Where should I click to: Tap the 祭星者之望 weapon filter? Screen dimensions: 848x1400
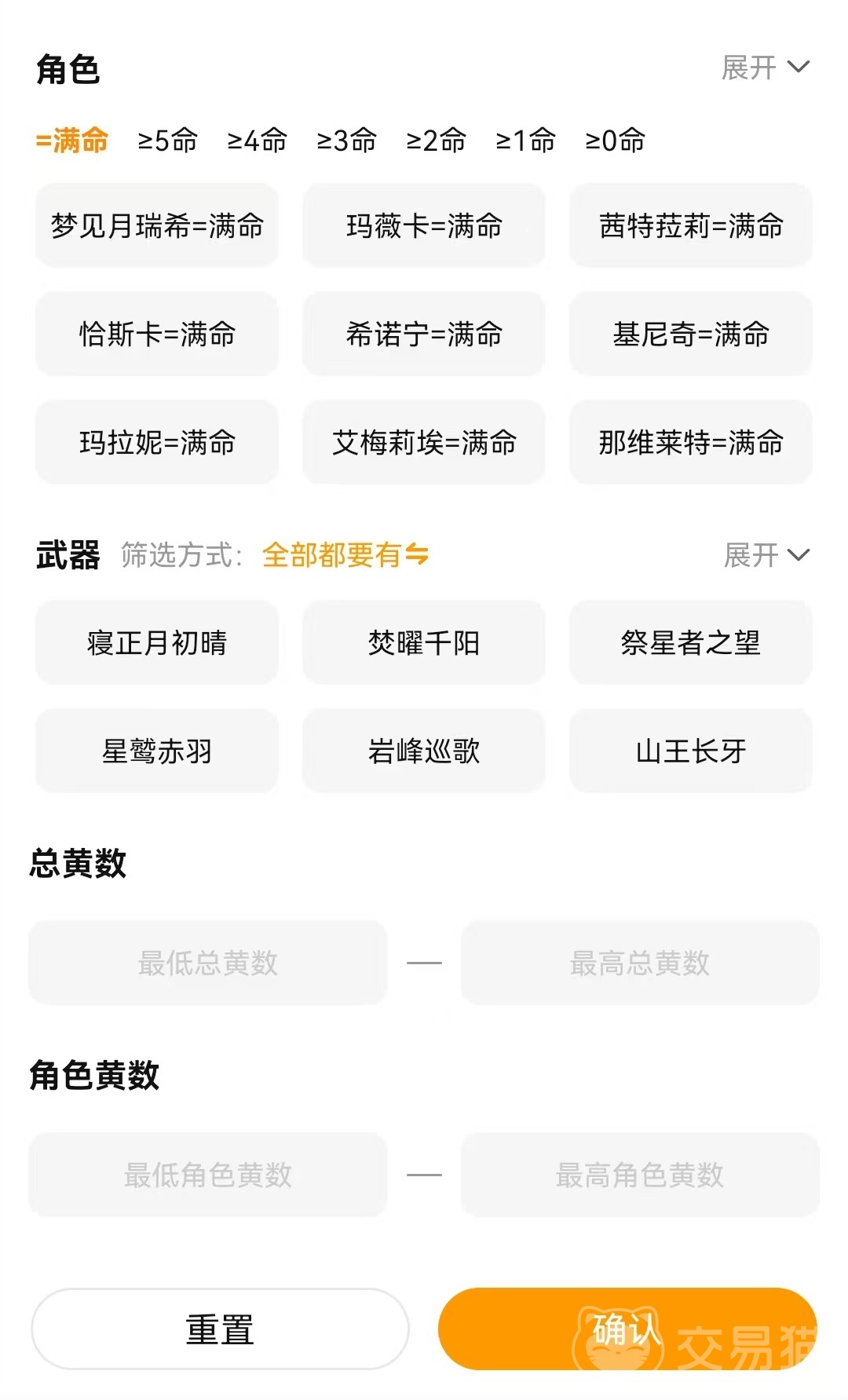coord(691,643)
